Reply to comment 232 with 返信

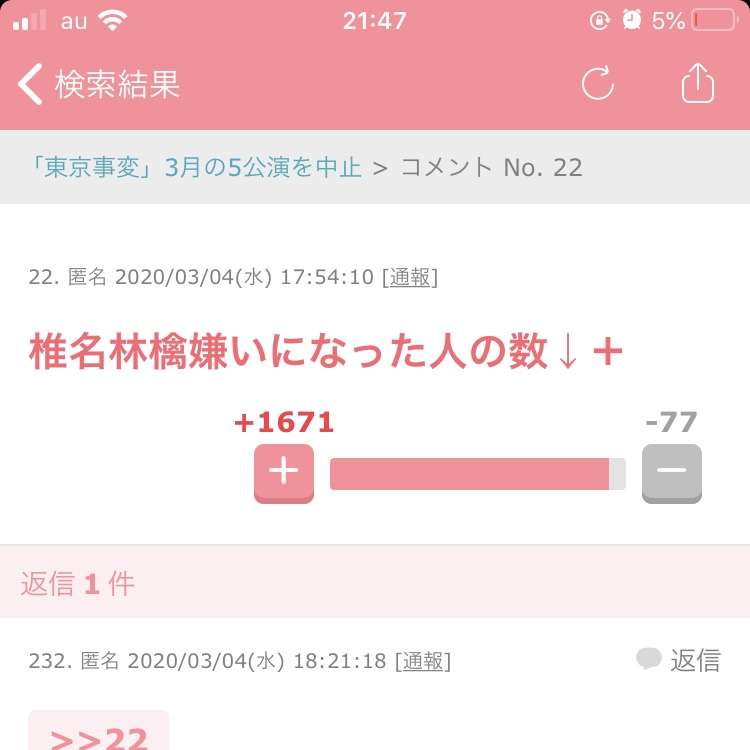point(679,660)
